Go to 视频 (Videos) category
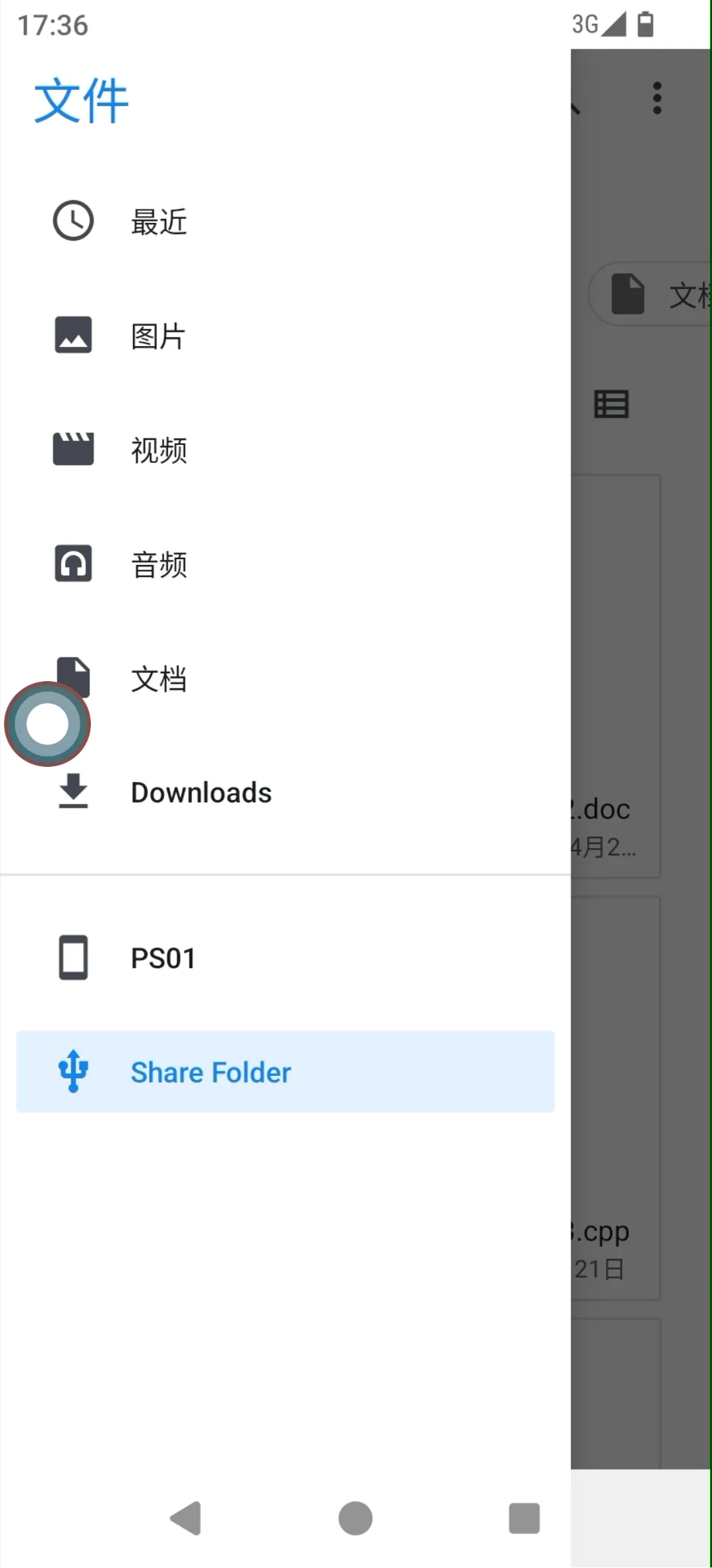This screenshot has width=712, height=1568. pyautogui.click(x=158, y=450)
